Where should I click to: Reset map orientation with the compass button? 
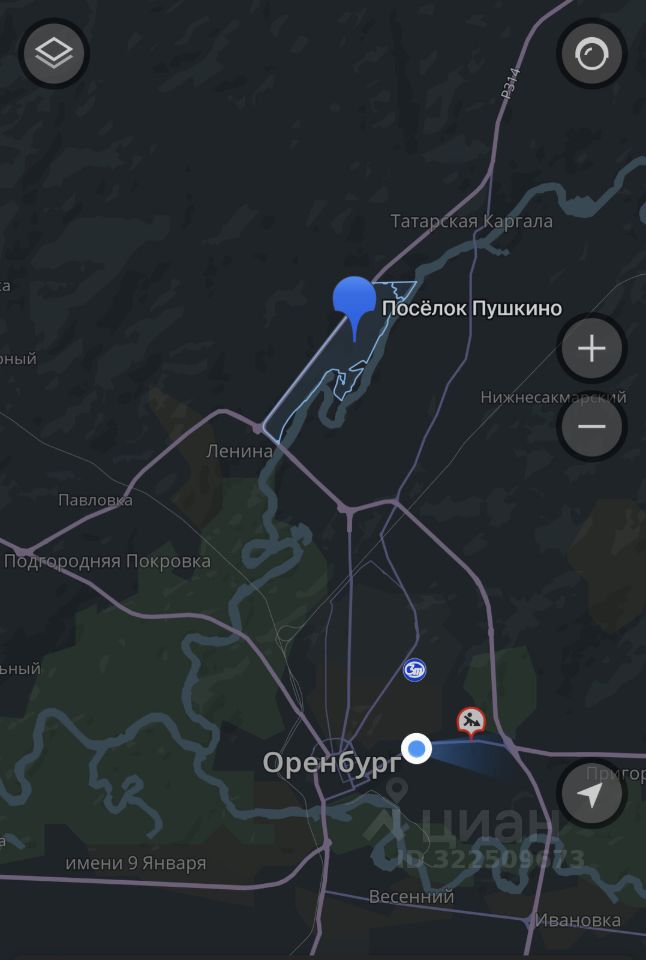592,54
